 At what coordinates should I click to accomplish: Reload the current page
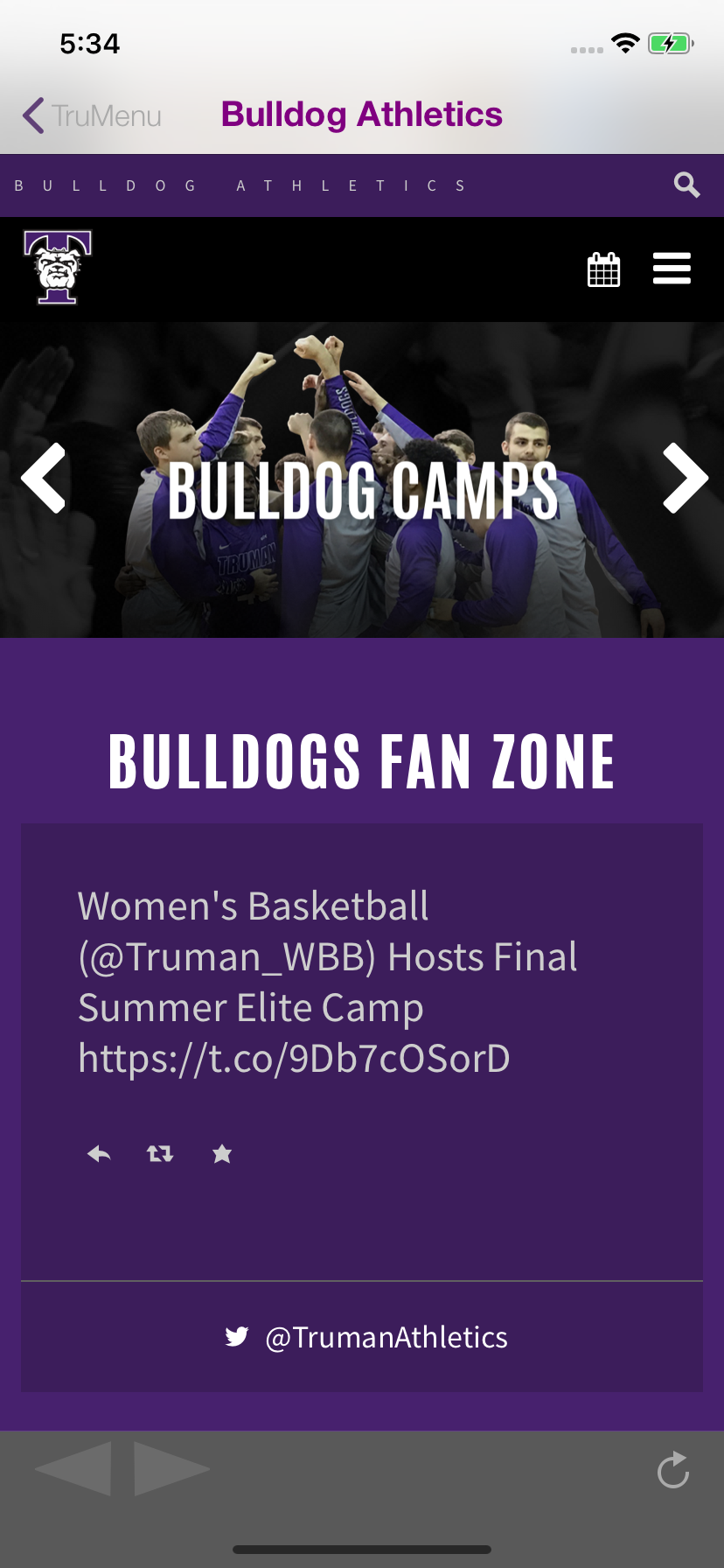pyautogui.click(x=672, y=1470)
